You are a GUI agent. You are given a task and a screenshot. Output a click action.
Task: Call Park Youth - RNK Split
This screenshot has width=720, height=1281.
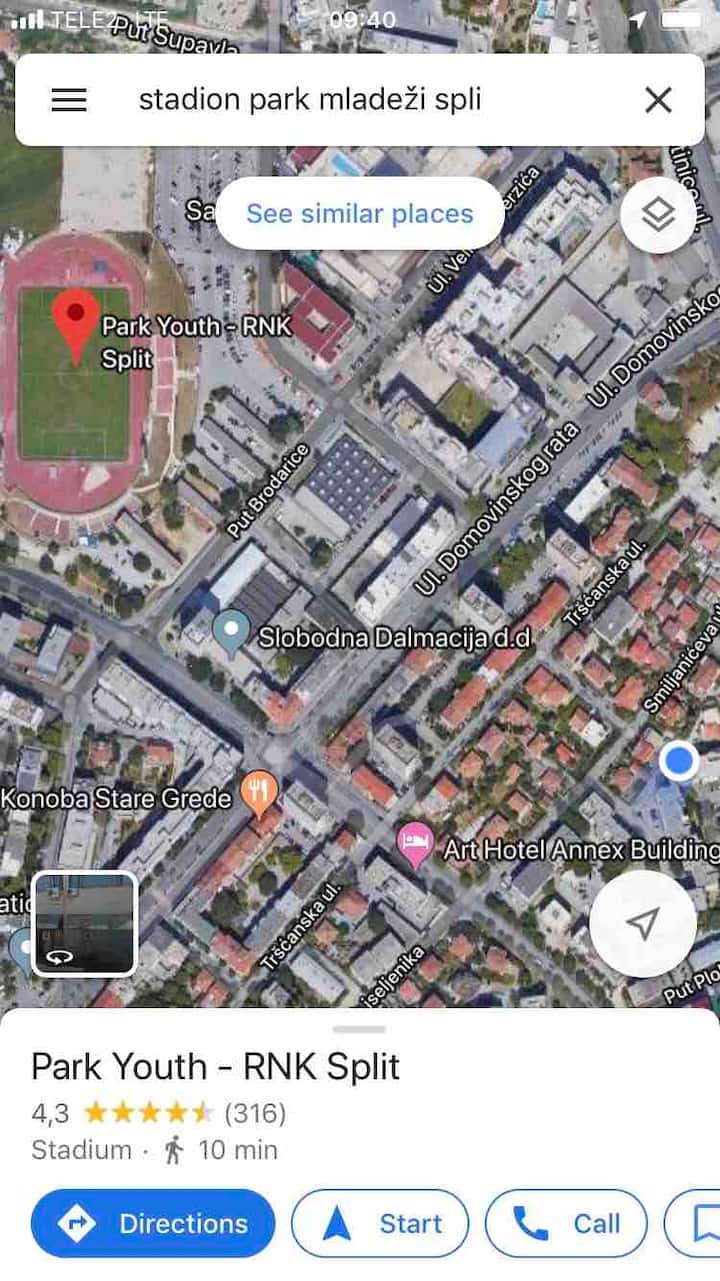click(566, 1223)
